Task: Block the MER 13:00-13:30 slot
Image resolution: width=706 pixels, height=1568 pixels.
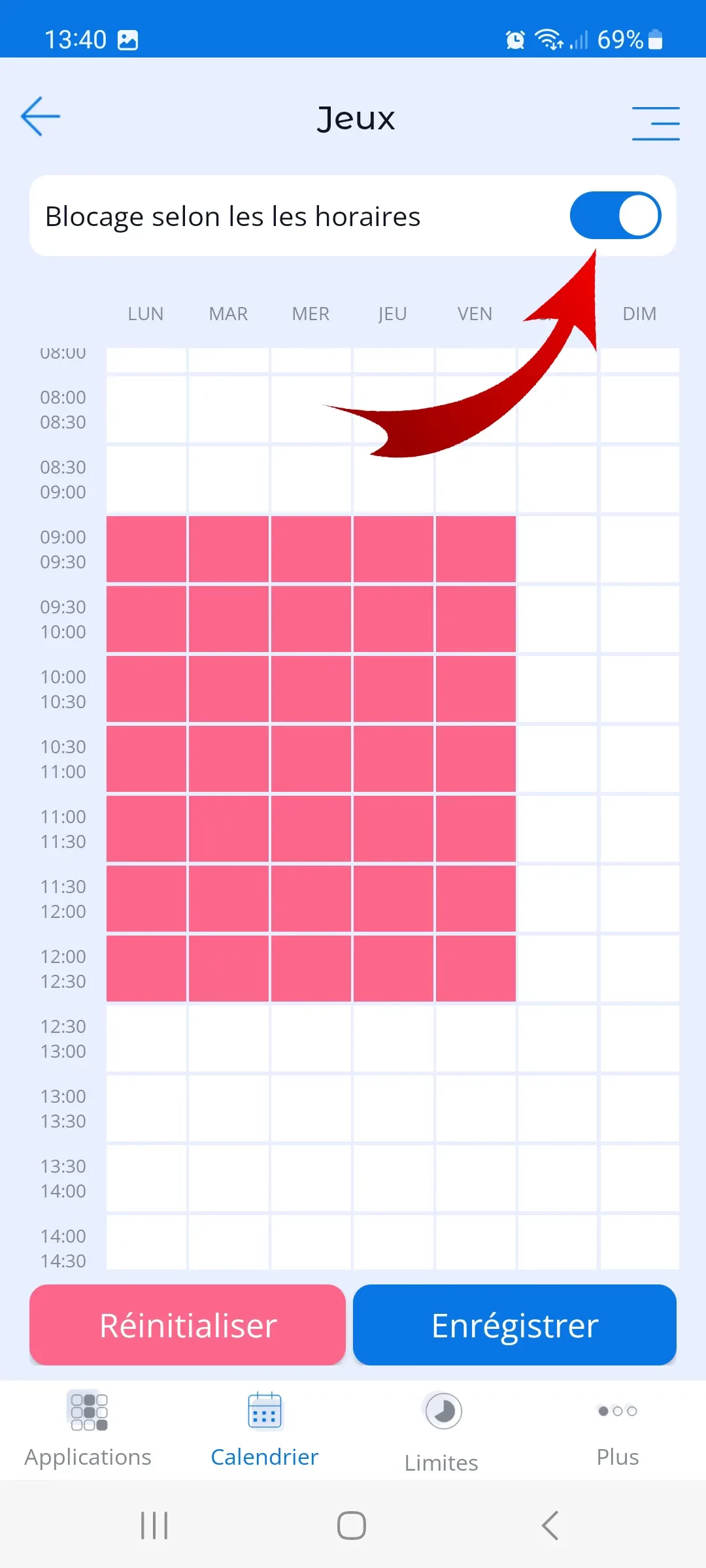Action: coord(311,1108)
